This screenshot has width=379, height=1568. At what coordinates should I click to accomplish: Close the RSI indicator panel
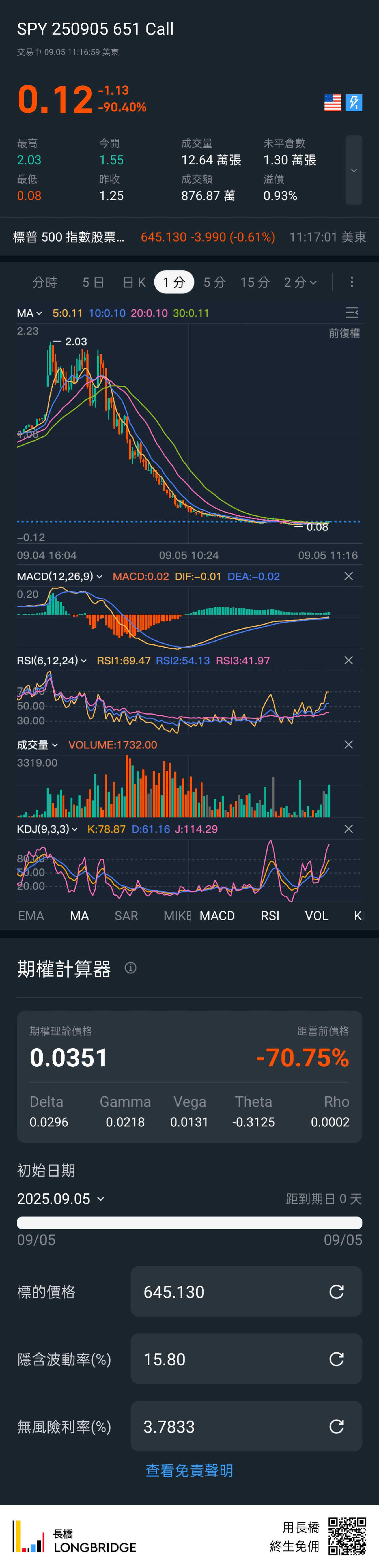(349, 661)
